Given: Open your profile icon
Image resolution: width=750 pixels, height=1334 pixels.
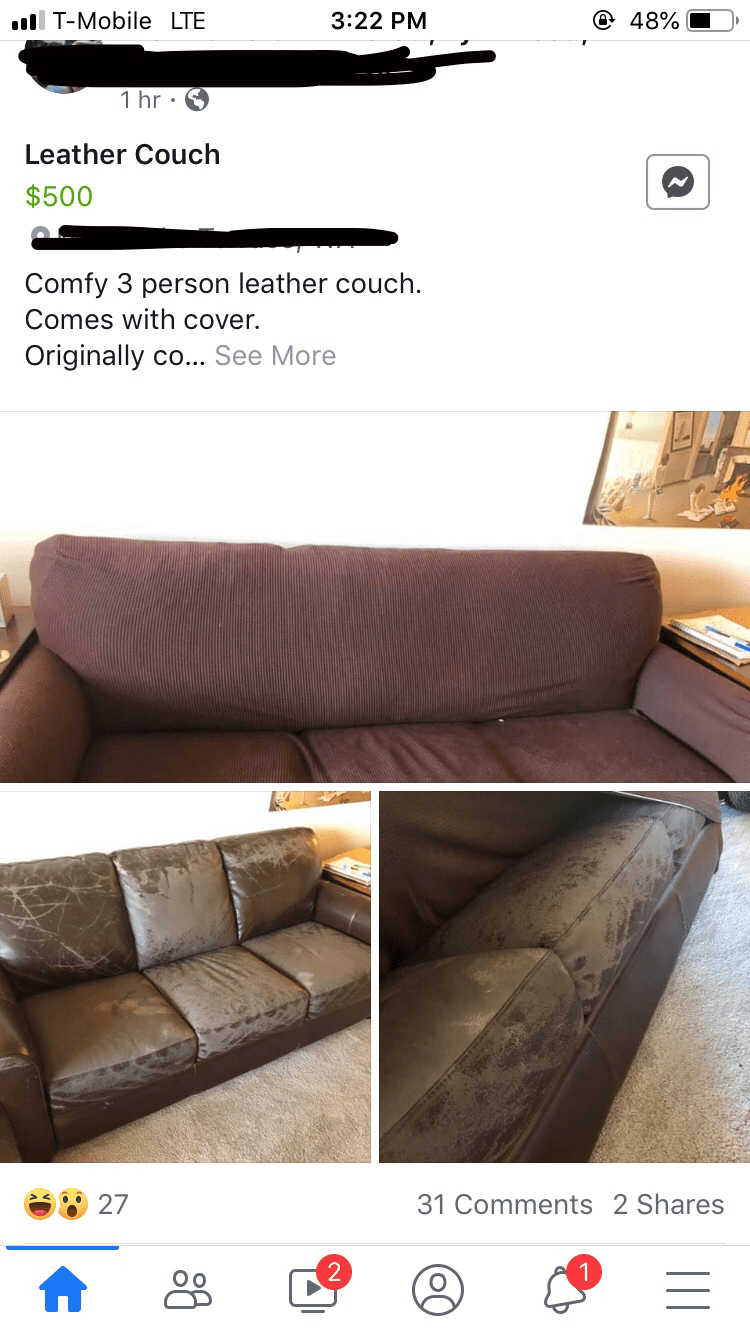Looking at the screenshot, I should tap(437, 1290).
